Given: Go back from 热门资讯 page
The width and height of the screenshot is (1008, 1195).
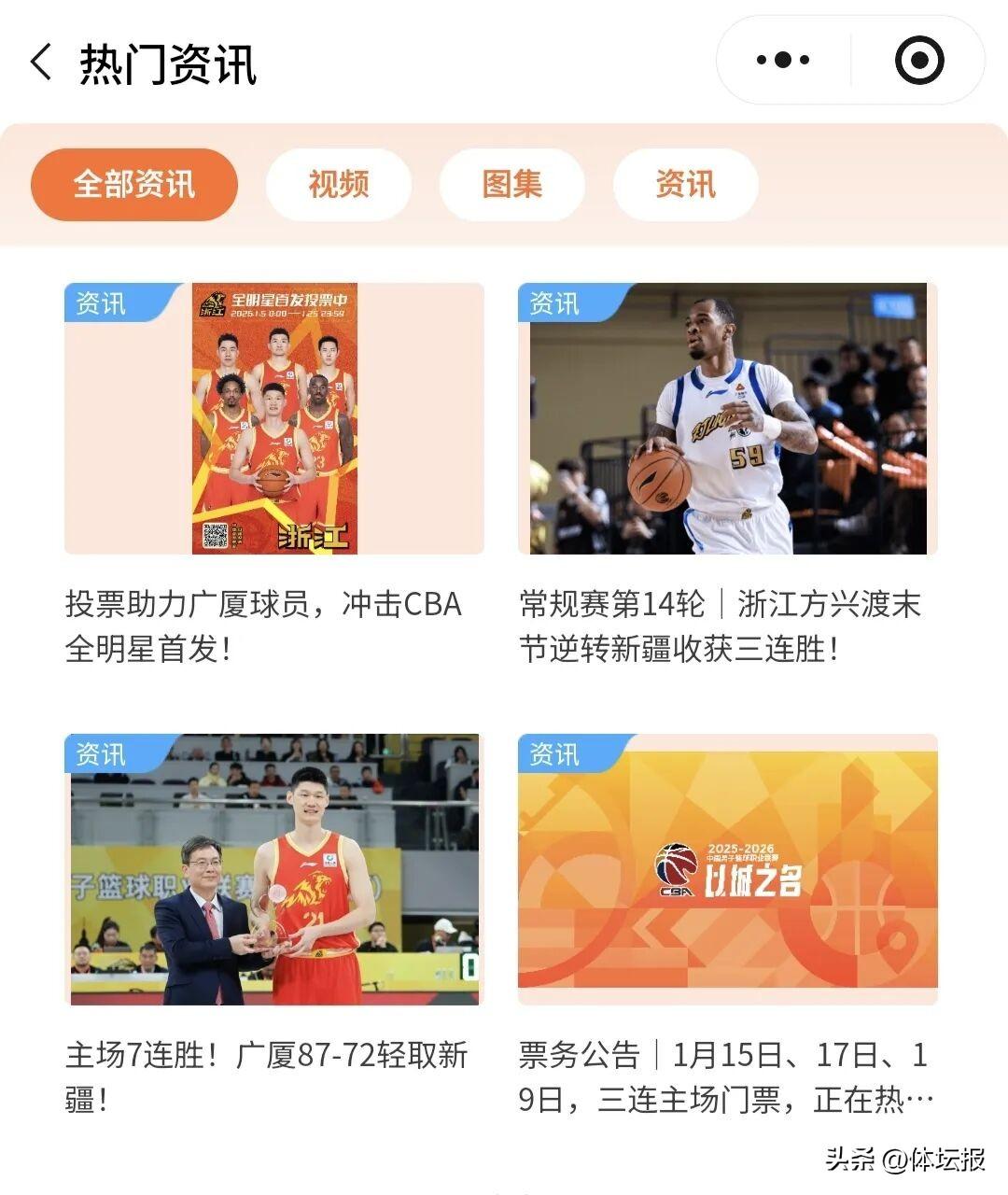Looking at the screenshot, I should tap(42, 63).
